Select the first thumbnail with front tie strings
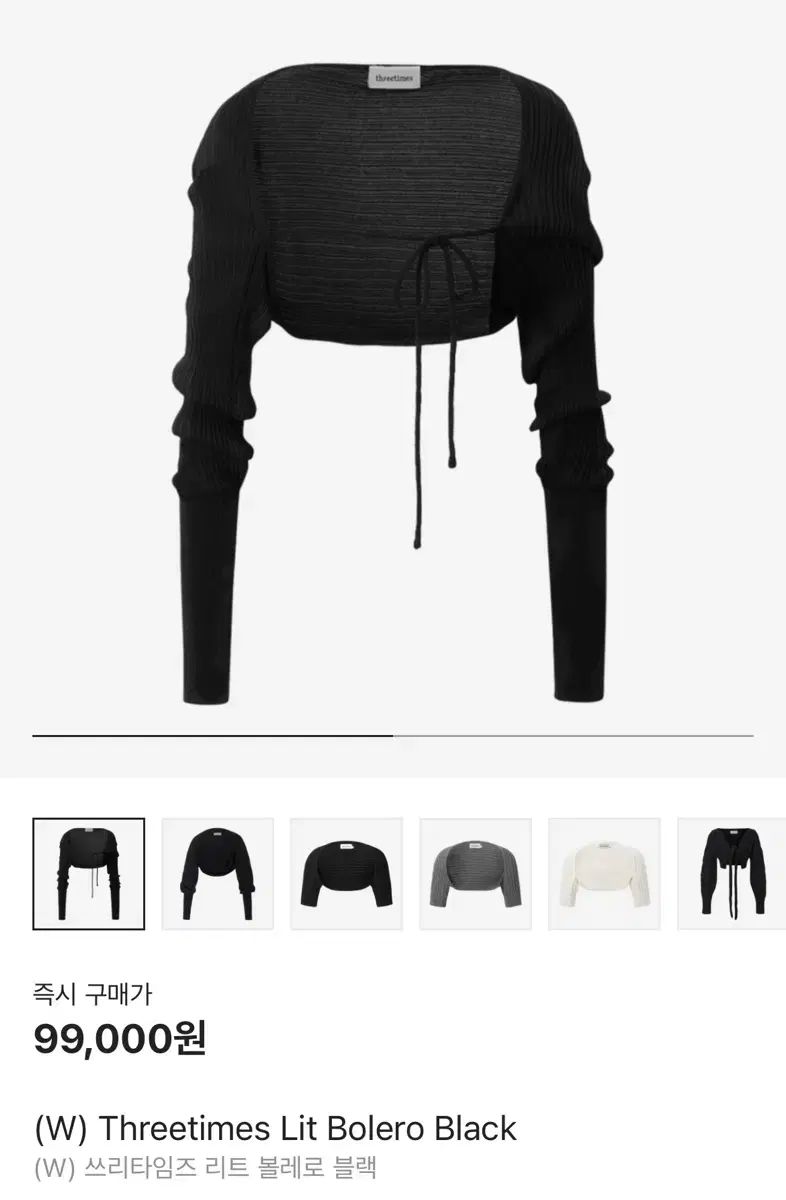The image size is (786, 1200). (89, 873)
